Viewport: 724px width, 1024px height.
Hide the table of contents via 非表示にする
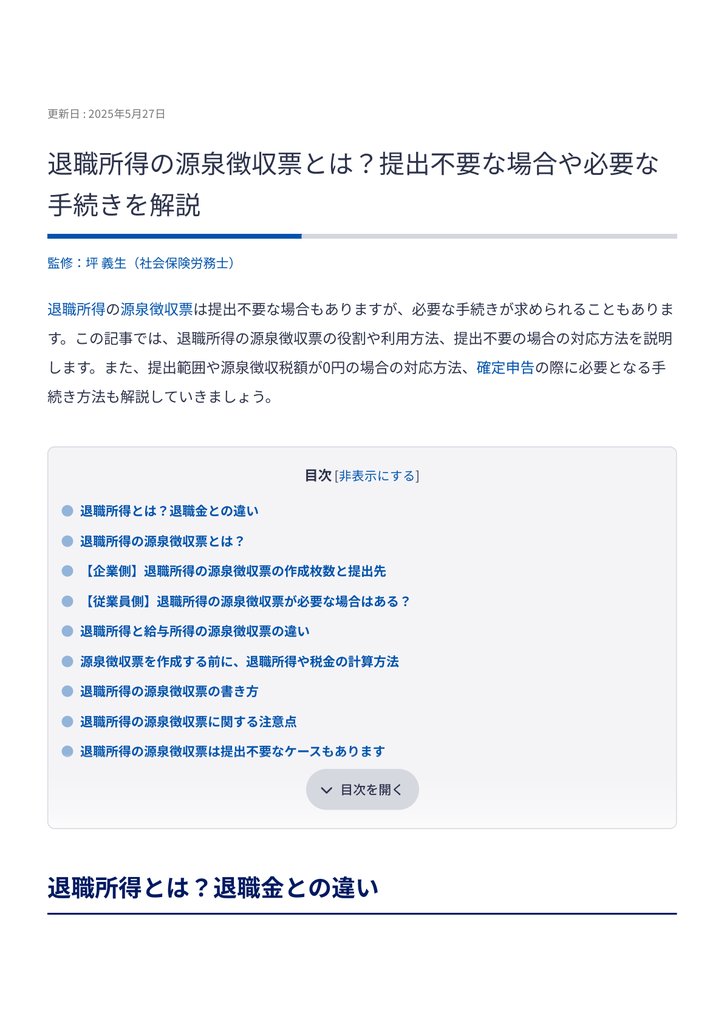pos(377,476)
